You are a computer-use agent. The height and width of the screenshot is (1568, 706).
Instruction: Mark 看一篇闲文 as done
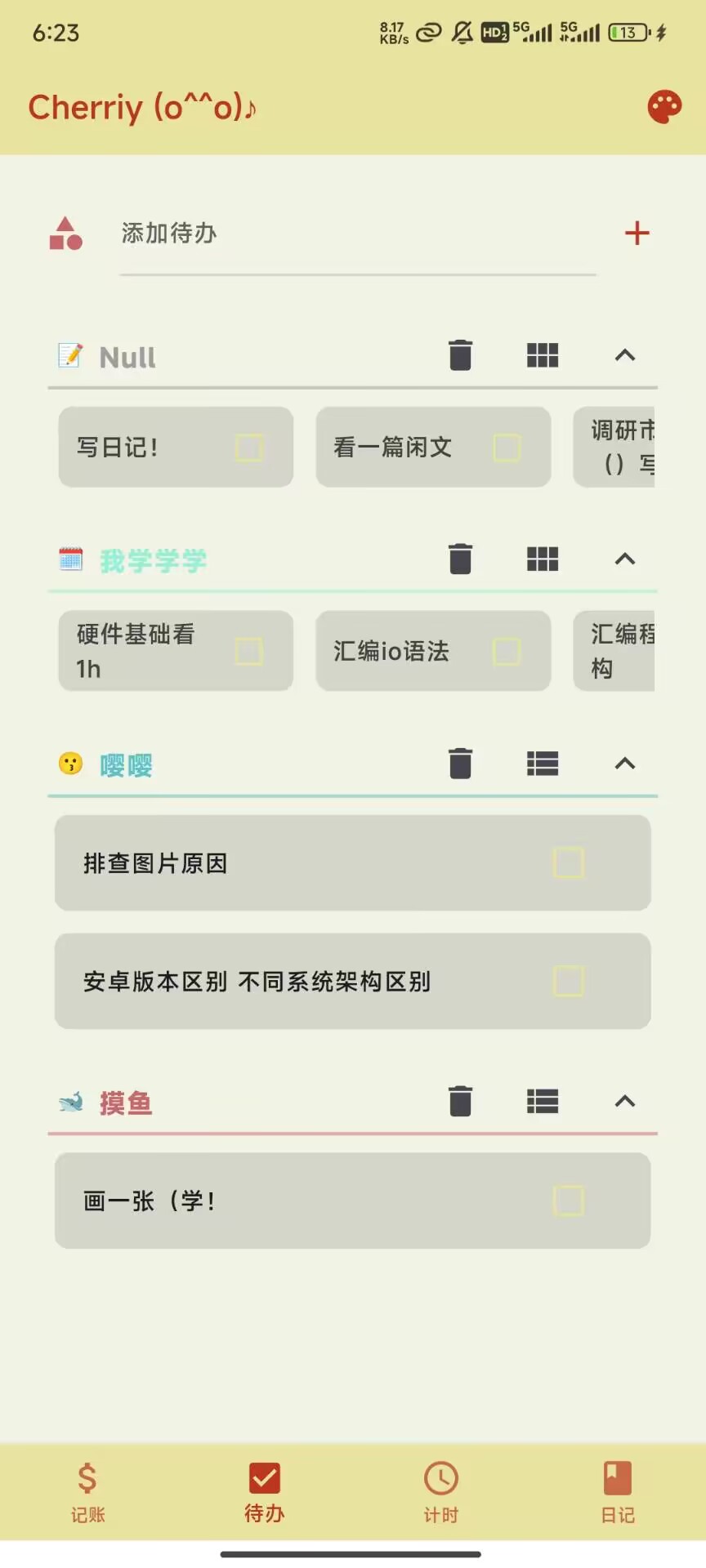pos(507,448)
